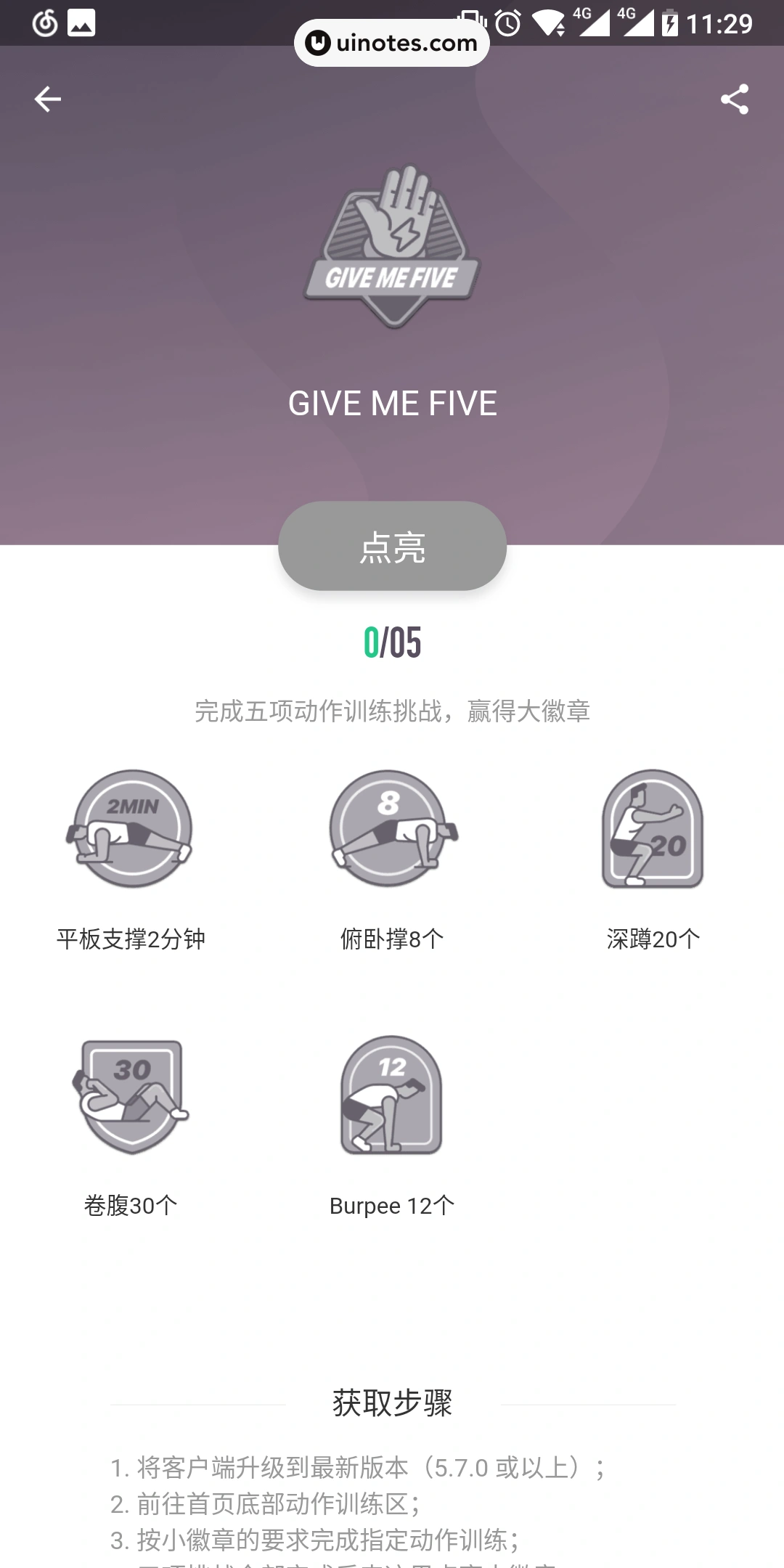Tap the large GIVE ME FIVE medal emblem
Viewport: 784px width, 1568px height.
tap(392, 247)
